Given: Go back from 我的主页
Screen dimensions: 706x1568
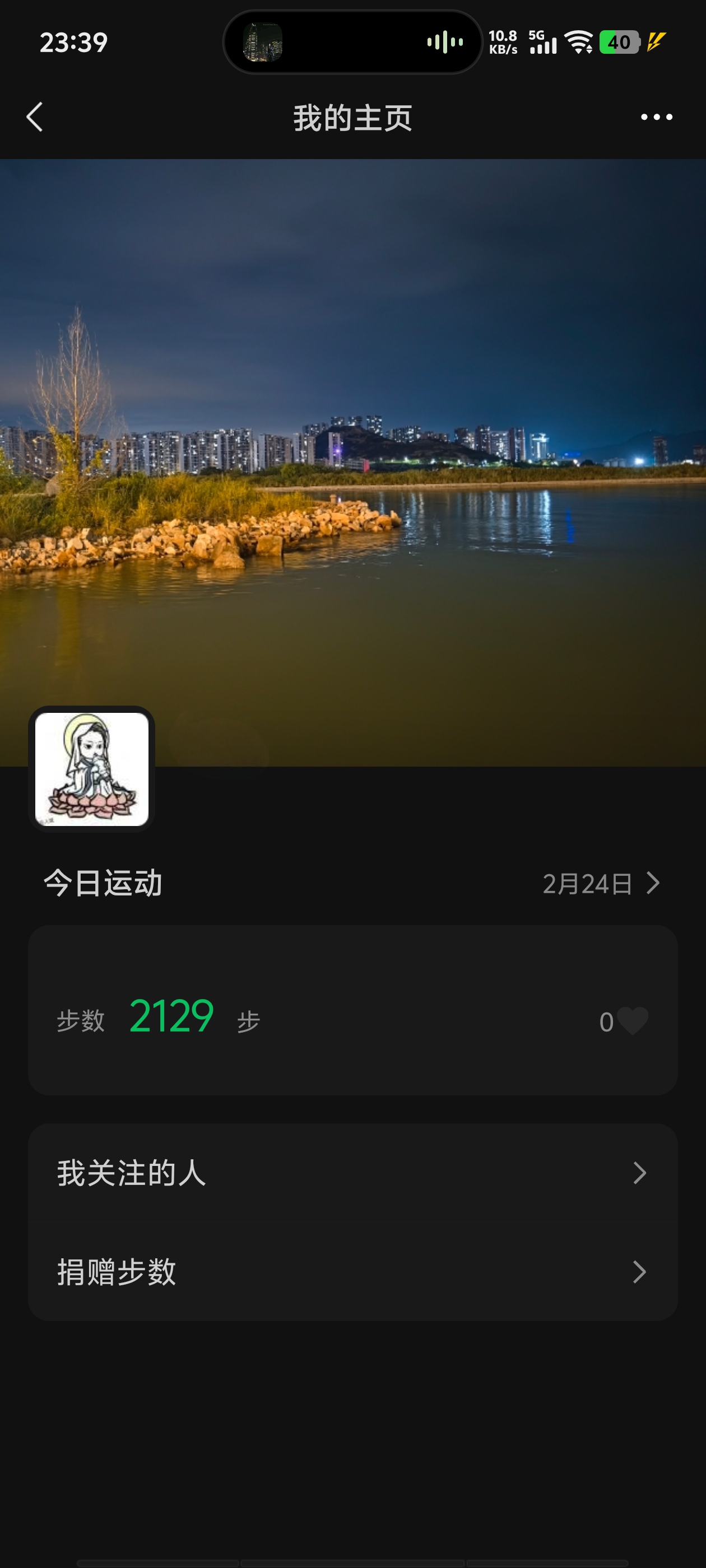Looking at the screenshot, I should pos(35,117).
